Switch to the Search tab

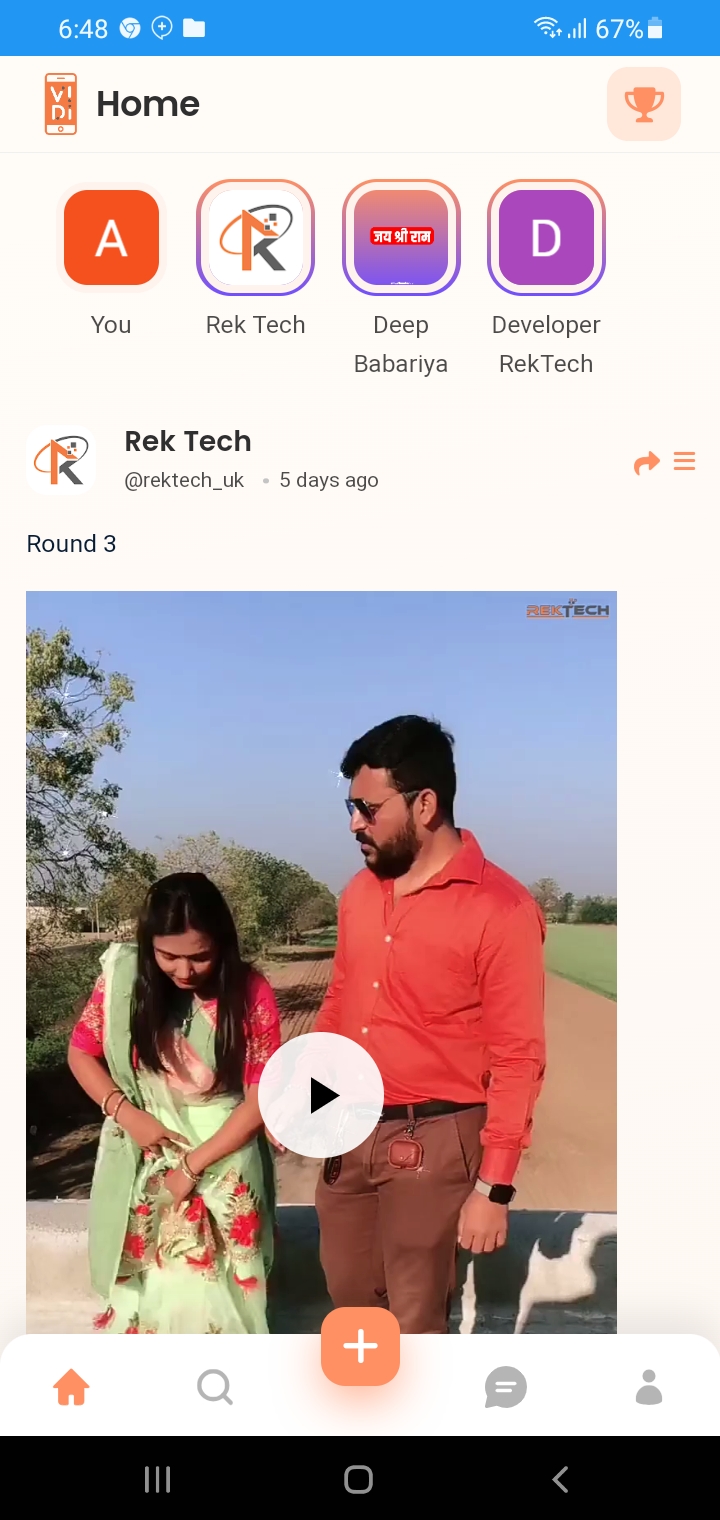pos(215,1387)
